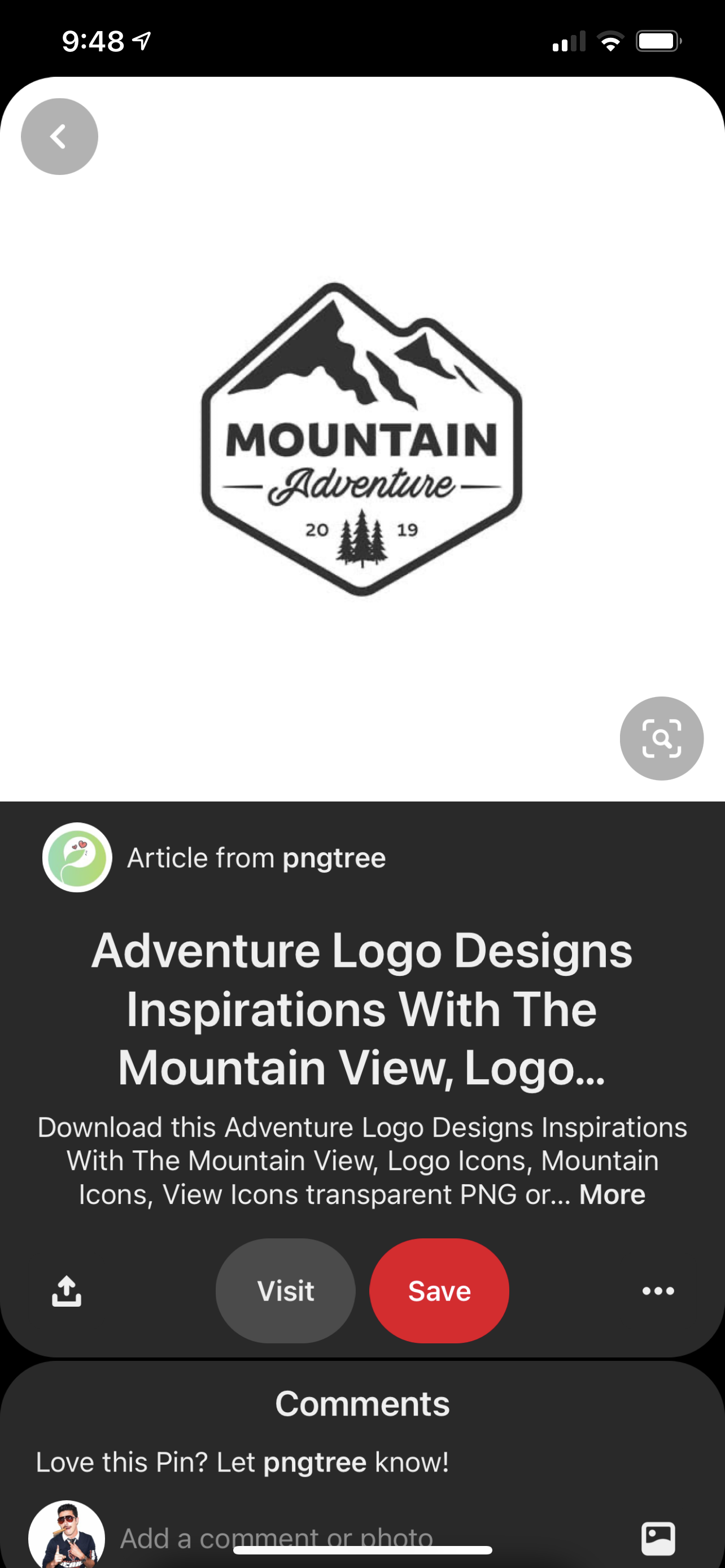Visit the pngtree article
725x1568 pixels.
tap(285, 1290)
